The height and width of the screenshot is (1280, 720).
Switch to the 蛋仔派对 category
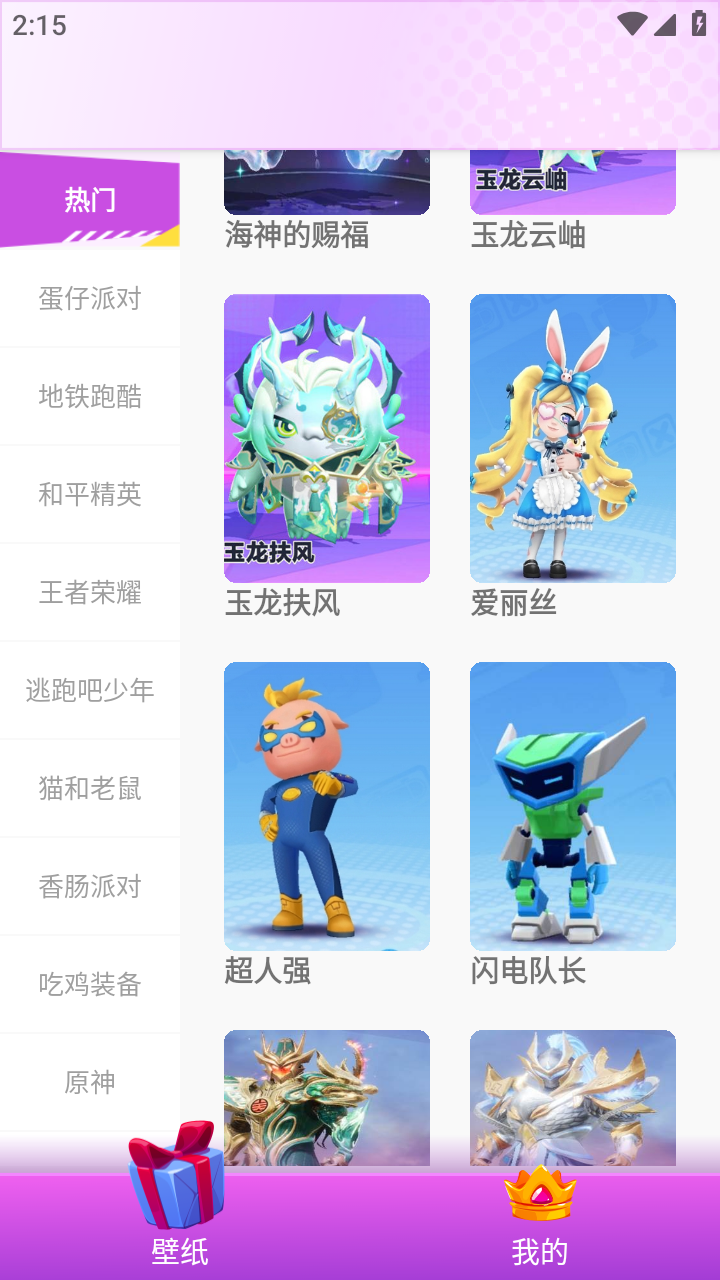(x=90, y=298)
